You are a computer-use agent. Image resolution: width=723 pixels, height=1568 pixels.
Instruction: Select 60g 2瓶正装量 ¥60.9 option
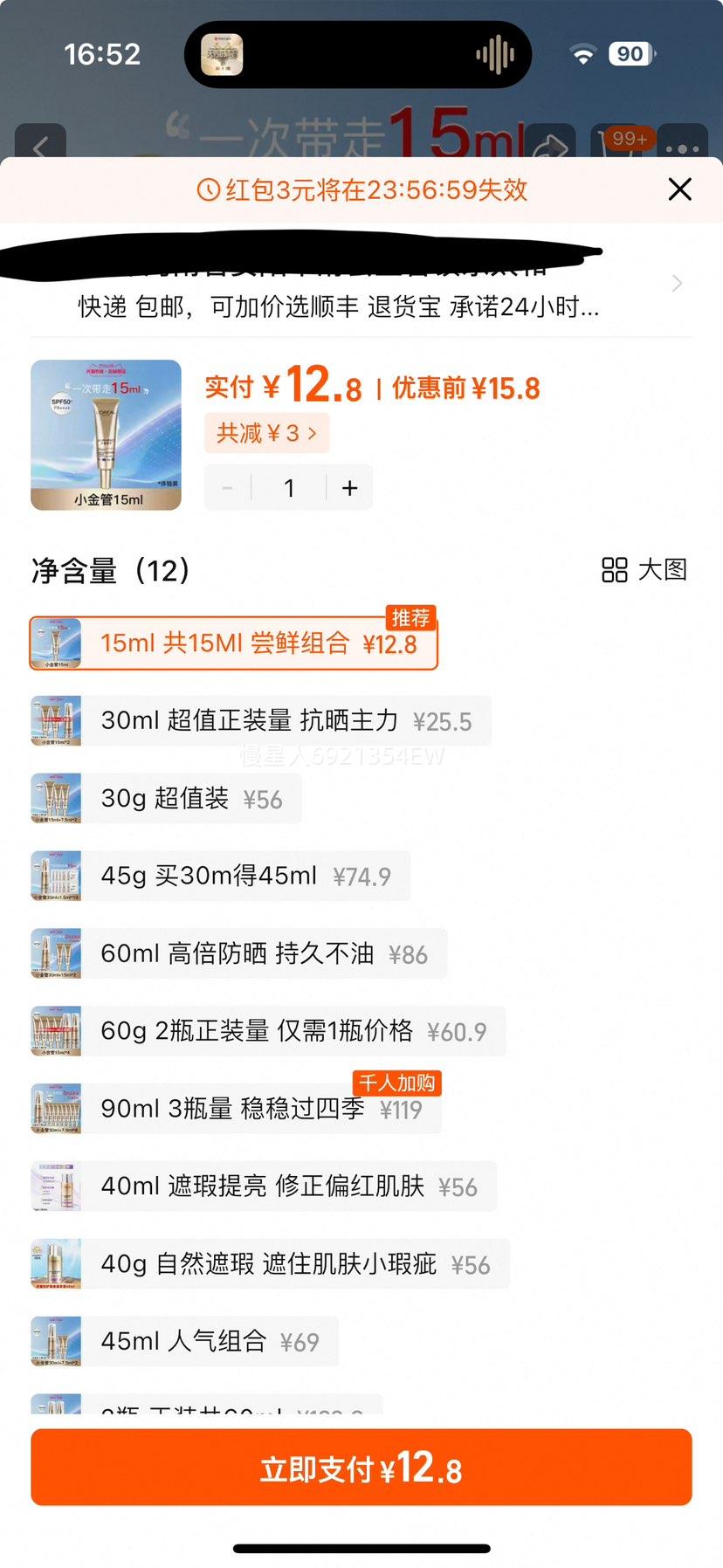coord(268,1031)
